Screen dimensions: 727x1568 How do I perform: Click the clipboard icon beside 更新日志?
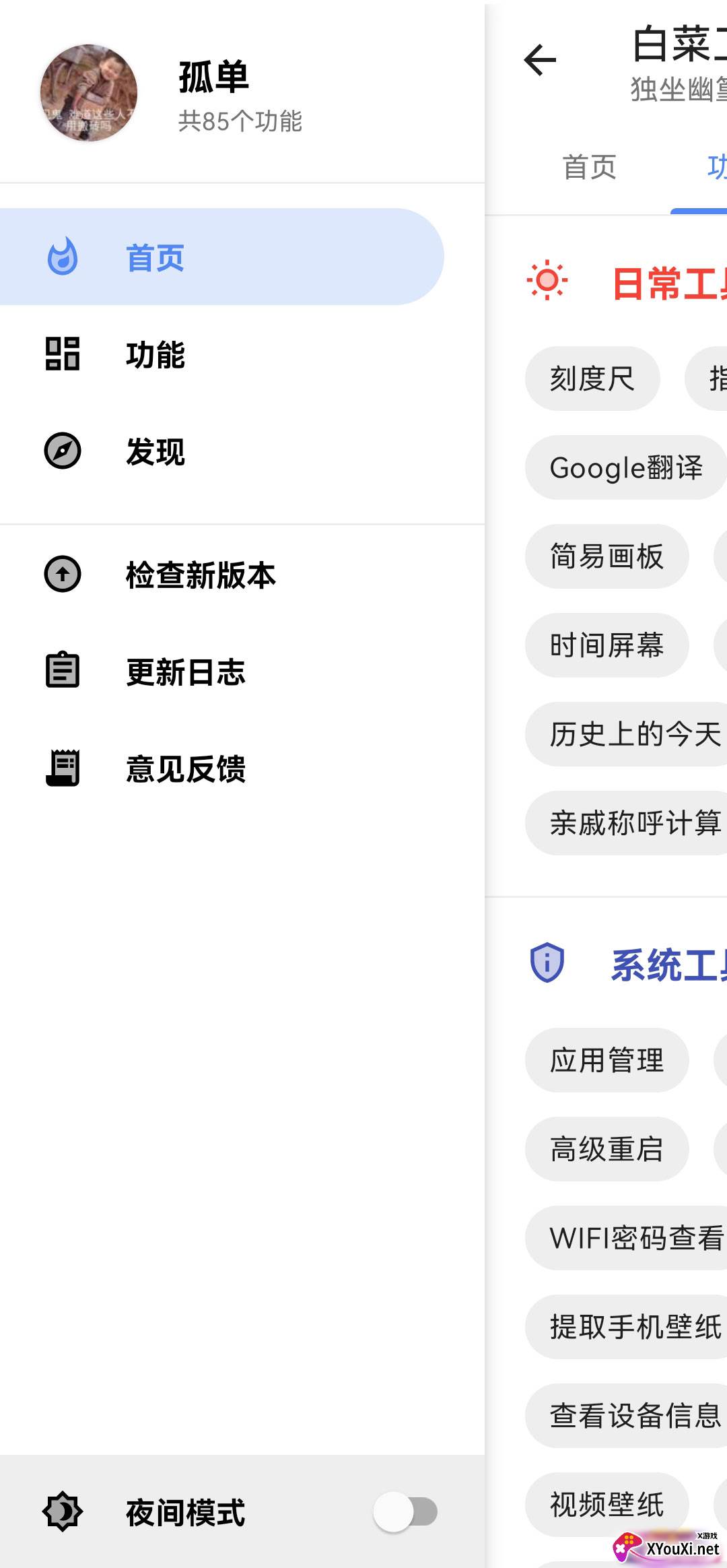[x=62, y=672]
